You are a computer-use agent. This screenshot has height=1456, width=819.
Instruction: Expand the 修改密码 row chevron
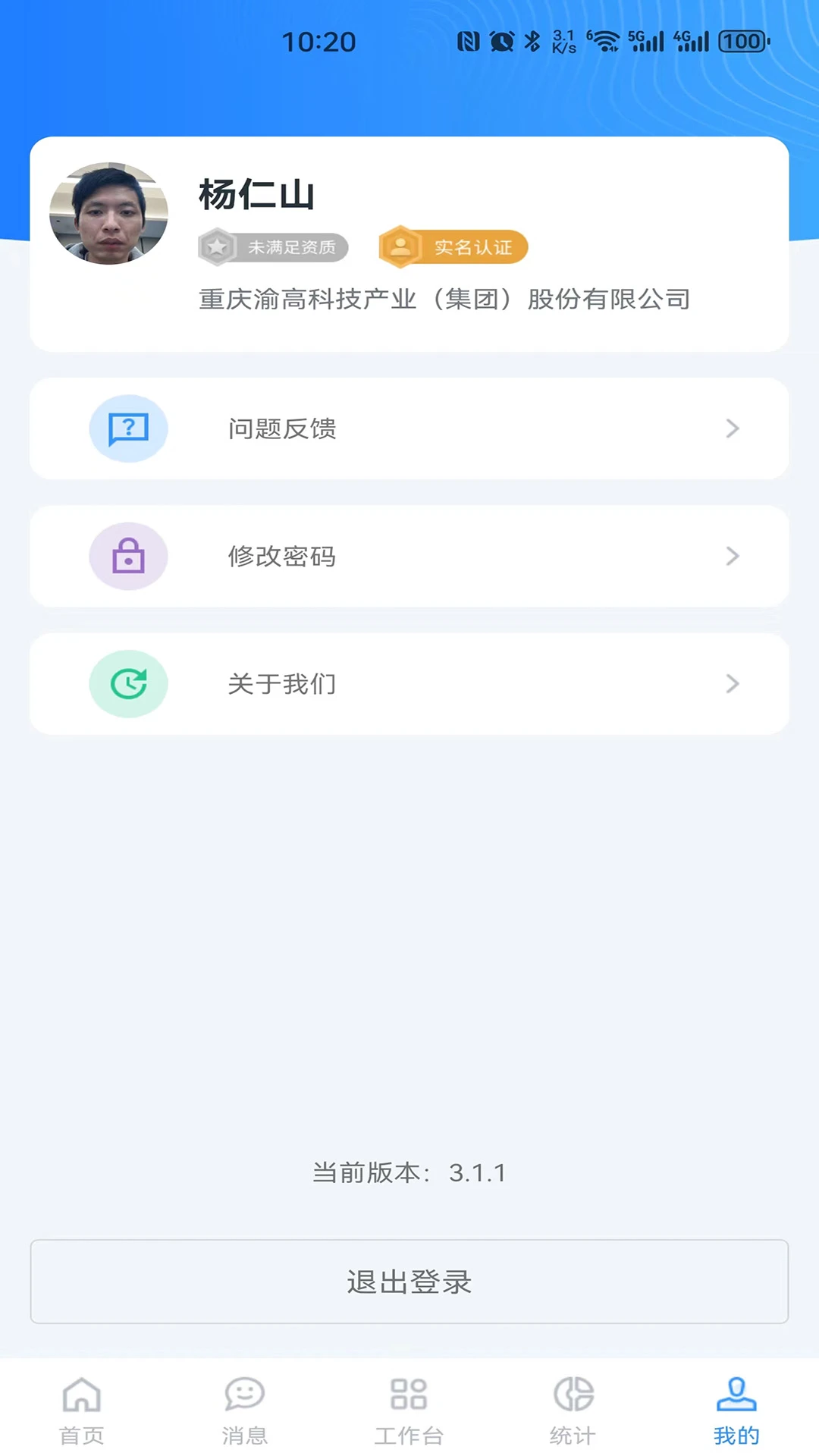[x=733, y=556]
